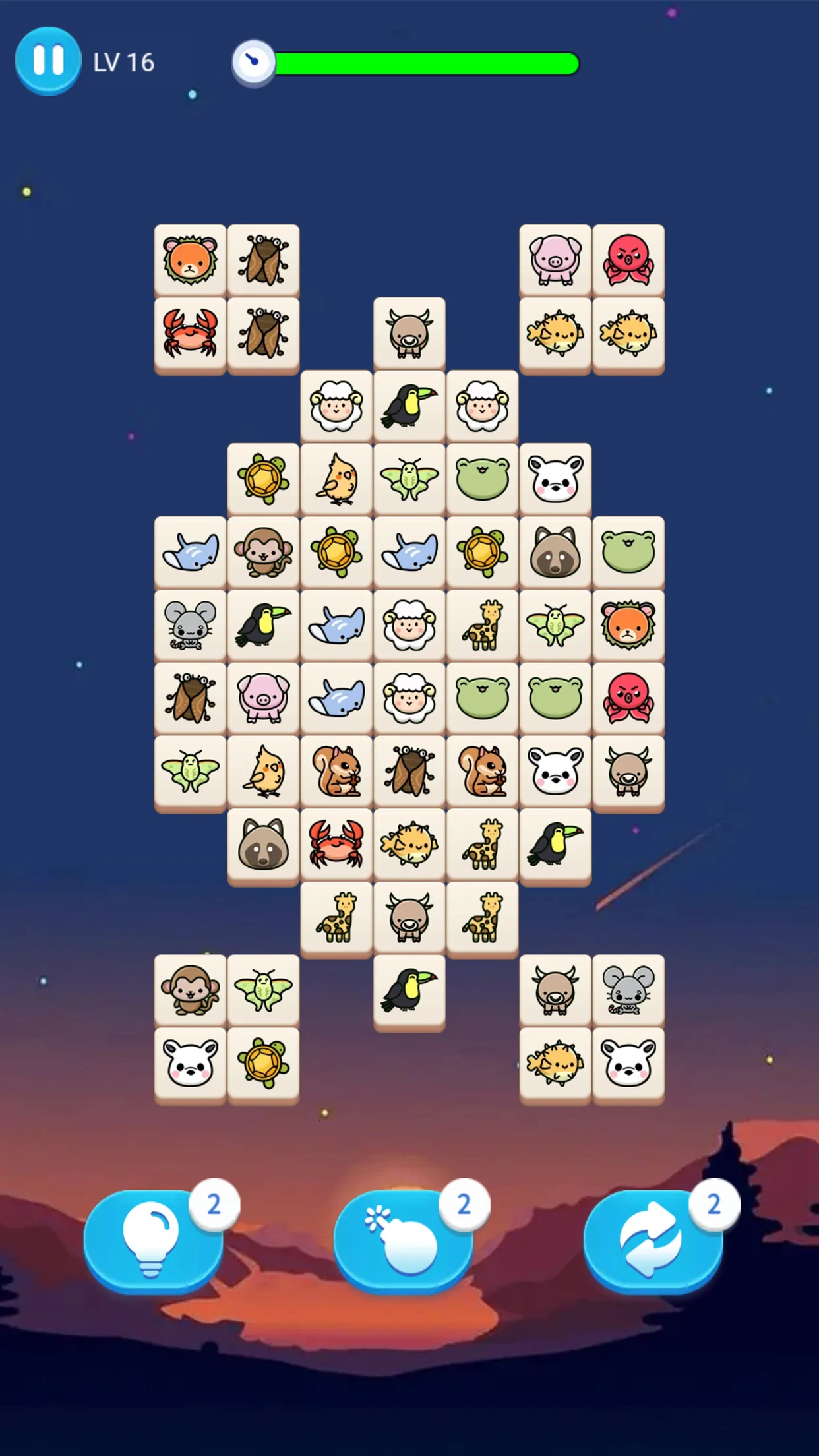Pause the game
Screen dimensions: 819x1456
pos(48,61)
